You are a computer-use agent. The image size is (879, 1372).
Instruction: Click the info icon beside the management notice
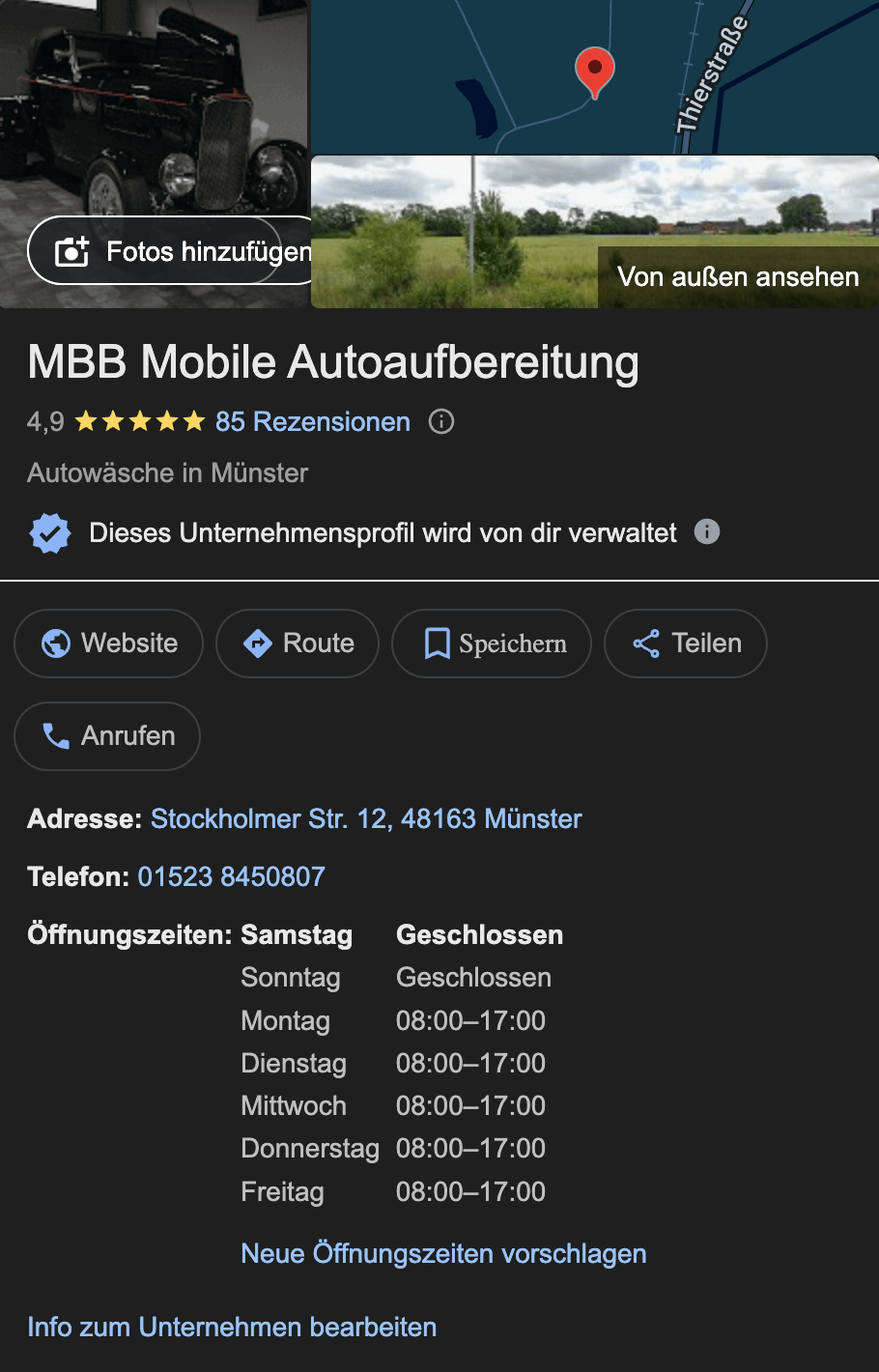coord(707,532)
